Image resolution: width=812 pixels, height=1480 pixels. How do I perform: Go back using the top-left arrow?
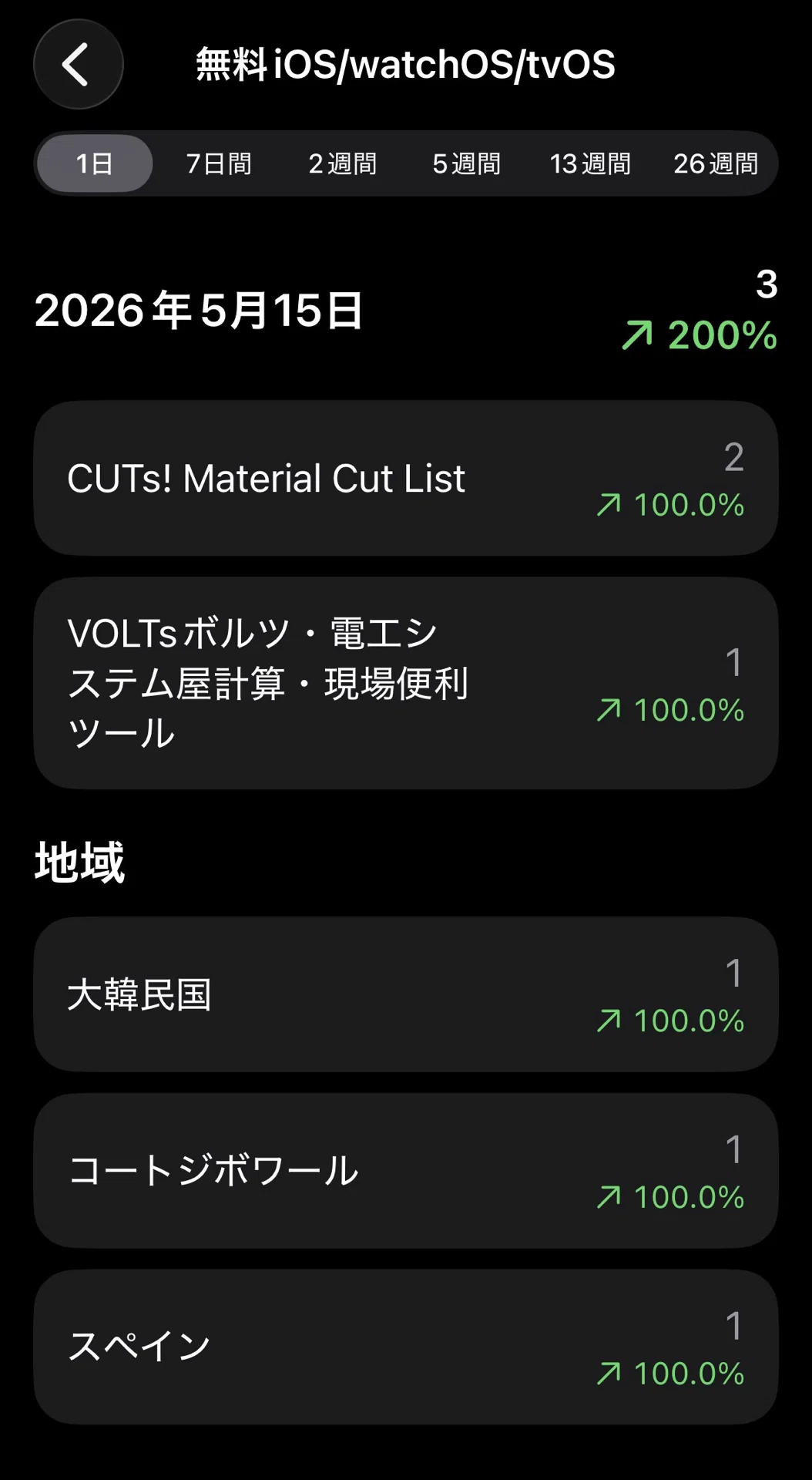pyautogui.click(x=78, y=64)
